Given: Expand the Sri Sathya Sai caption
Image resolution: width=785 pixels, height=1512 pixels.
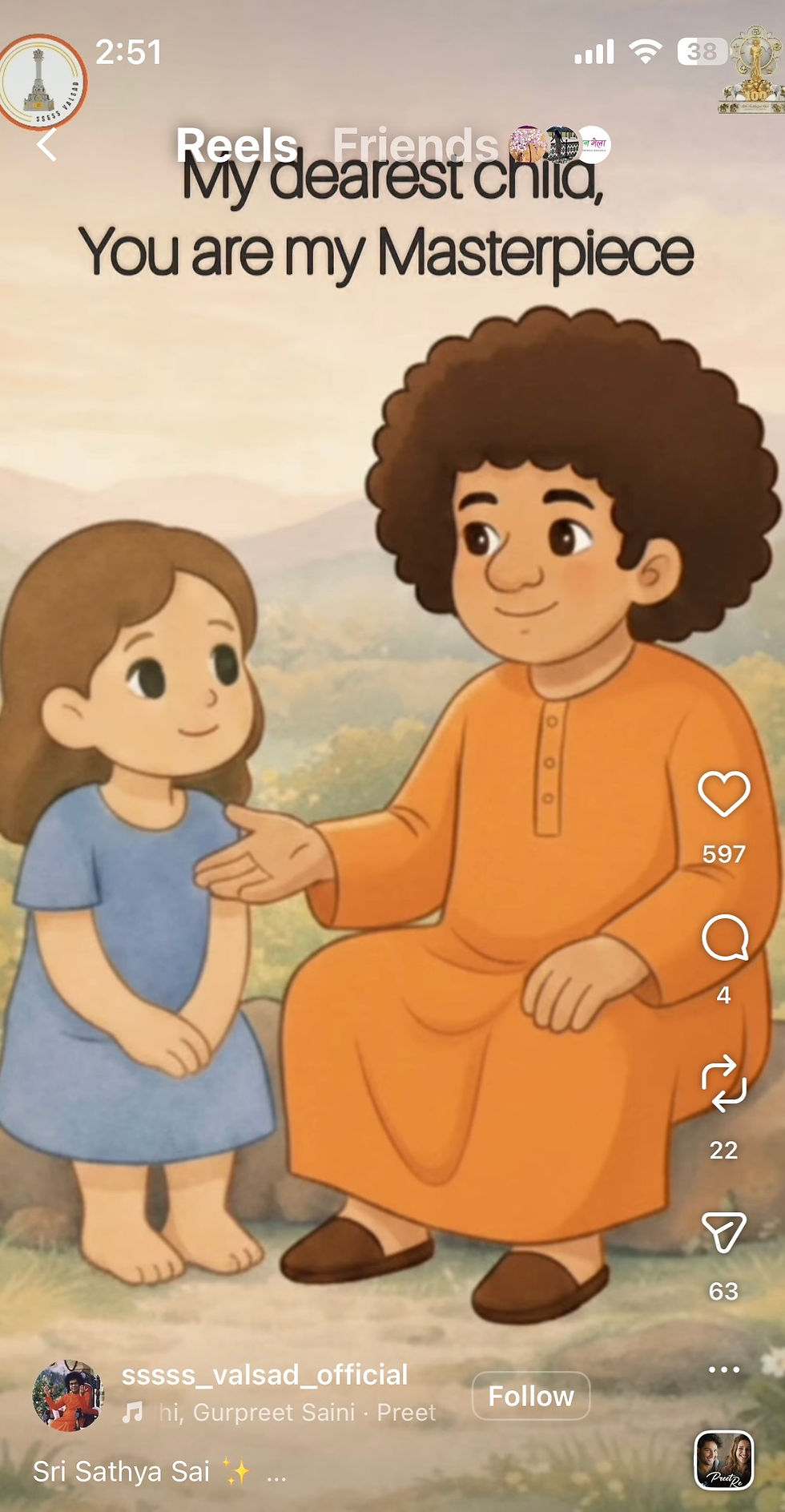Looking at the screenshot, I should pos(276,1473).
